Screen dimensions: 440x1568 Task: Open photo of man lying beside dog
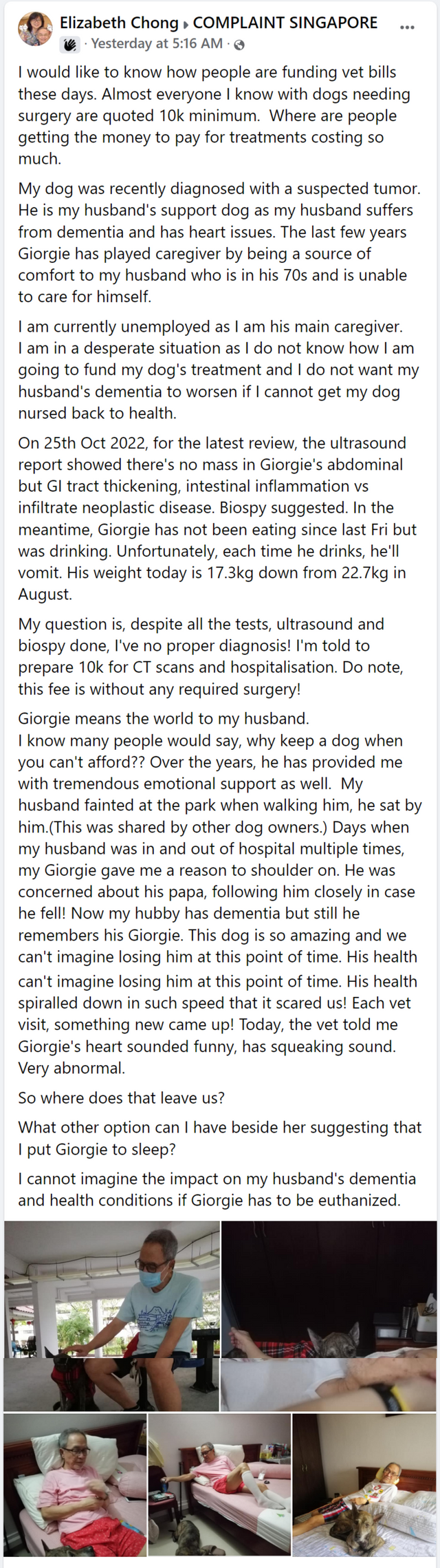pos(364,1485)
